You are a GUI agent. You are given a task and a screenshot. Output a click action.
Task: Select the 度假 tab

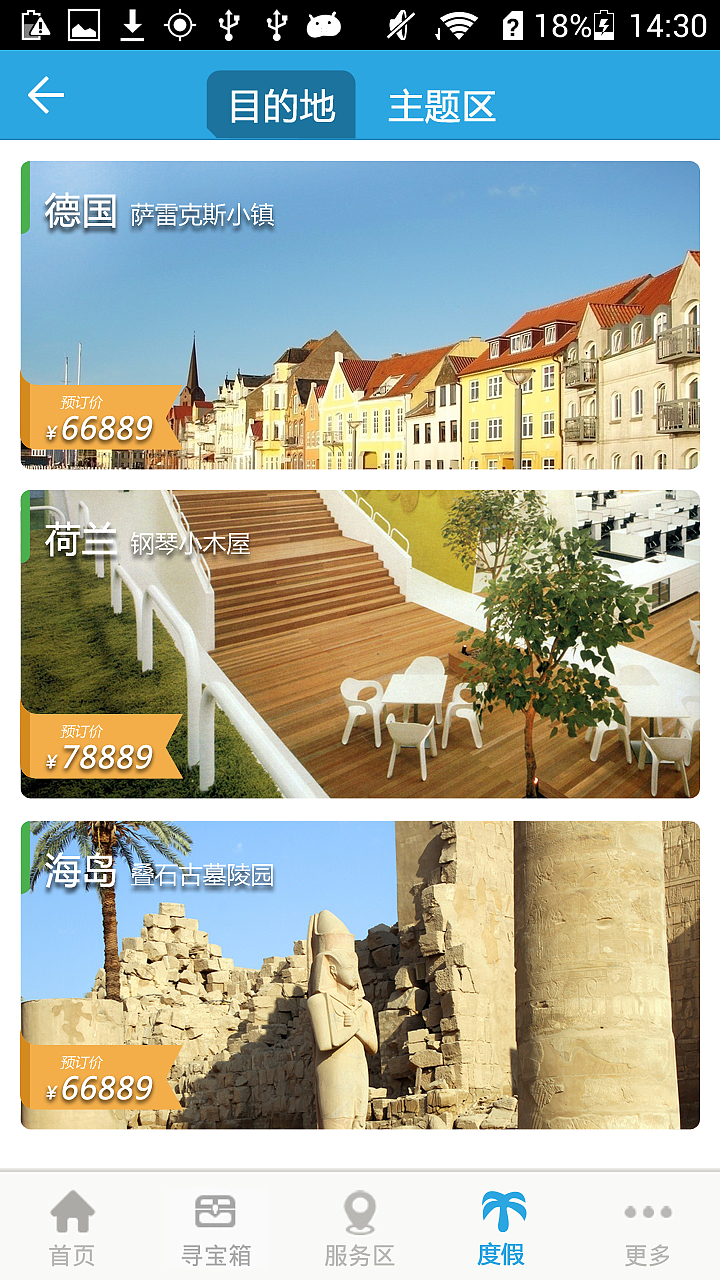point(502,1227)
